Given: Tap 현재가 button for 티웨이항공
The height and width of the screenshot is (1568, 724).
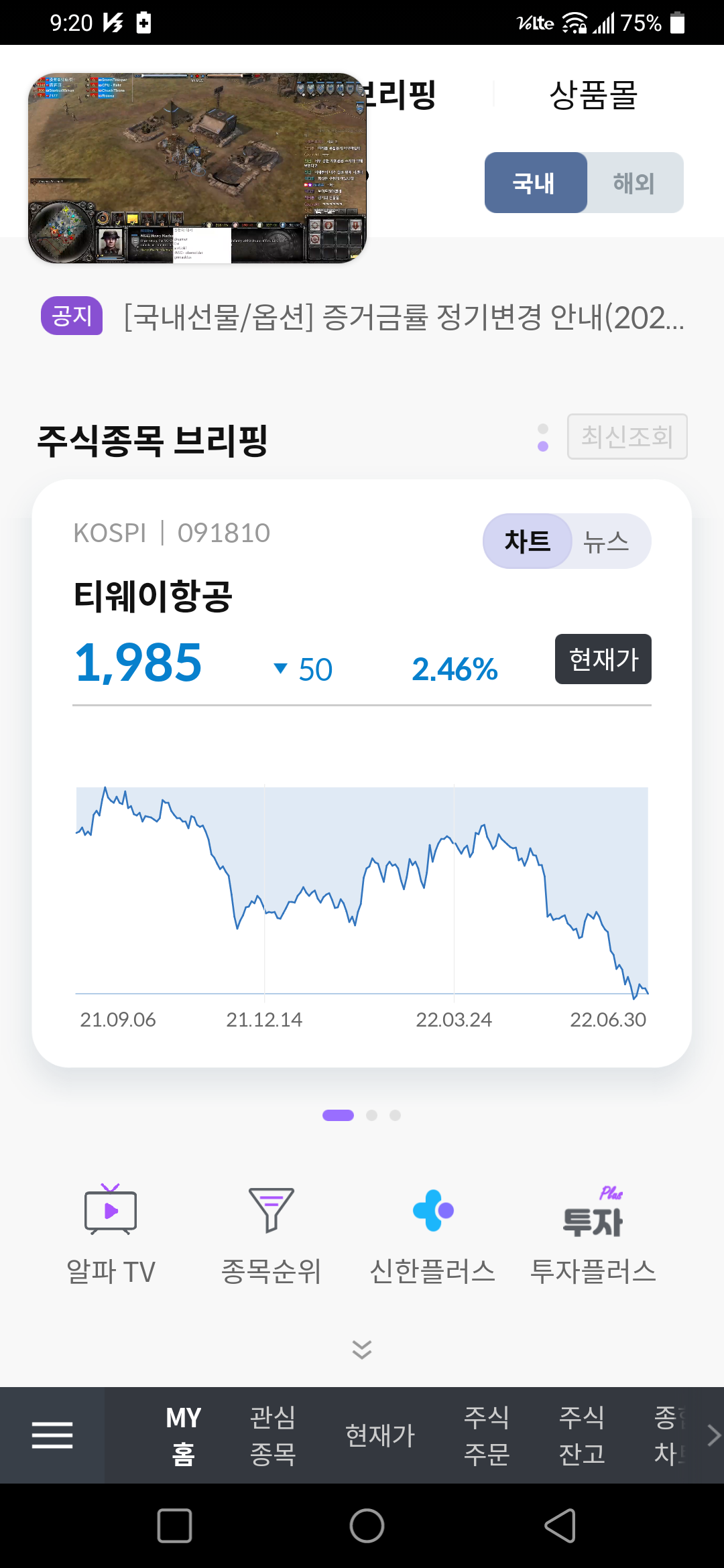Looking at the screenshot, I should 603,659.
